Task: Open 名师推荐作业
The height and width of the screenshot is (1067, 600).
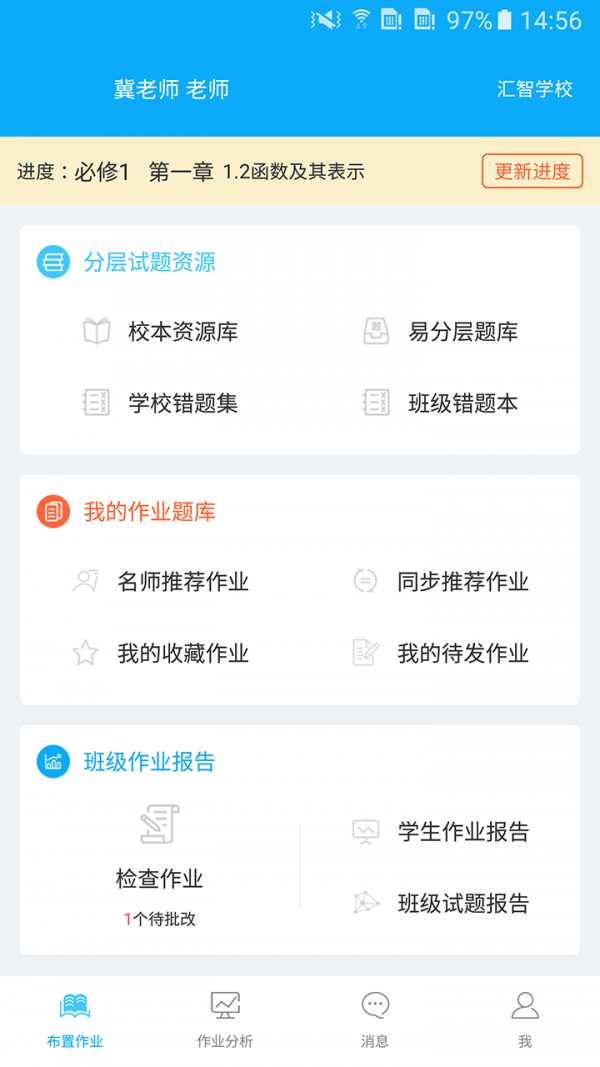Action: 160,582
